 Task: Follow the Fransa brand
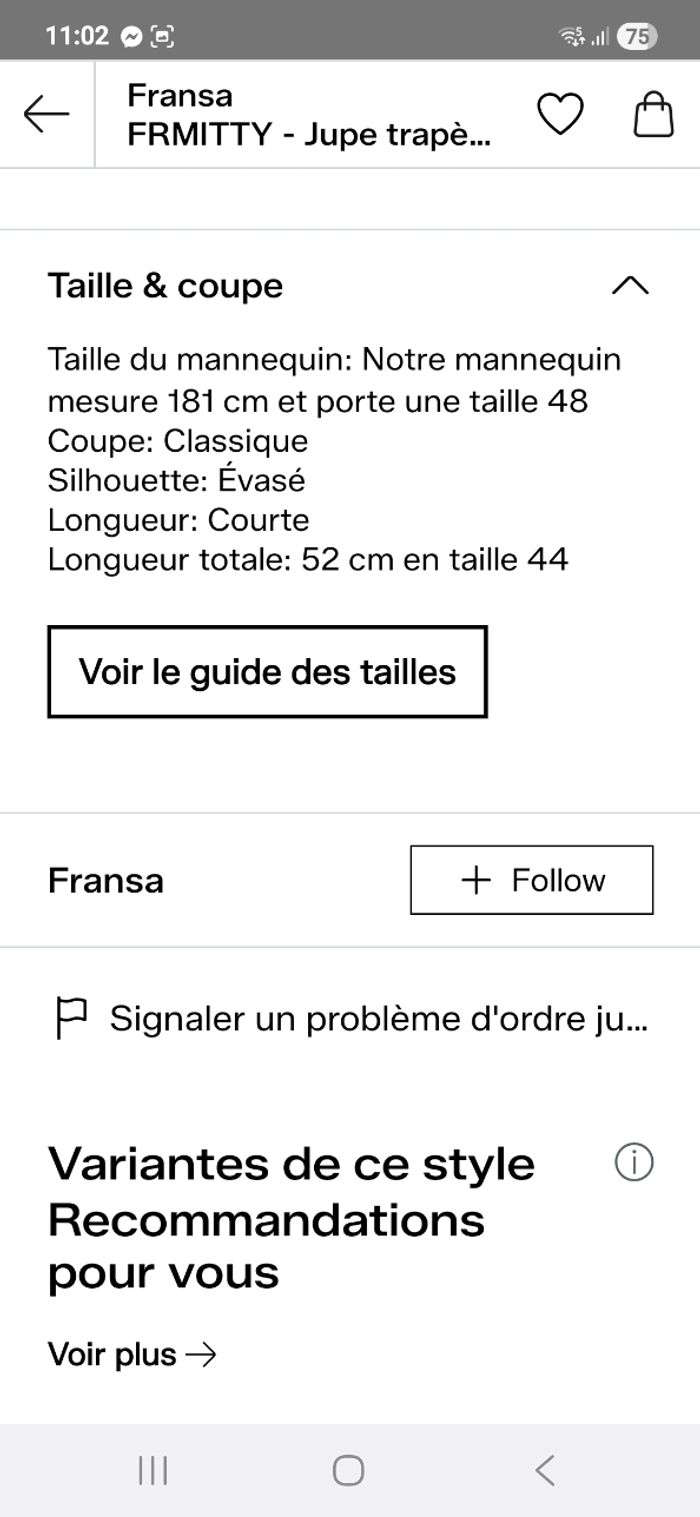(x=531, y=880)
